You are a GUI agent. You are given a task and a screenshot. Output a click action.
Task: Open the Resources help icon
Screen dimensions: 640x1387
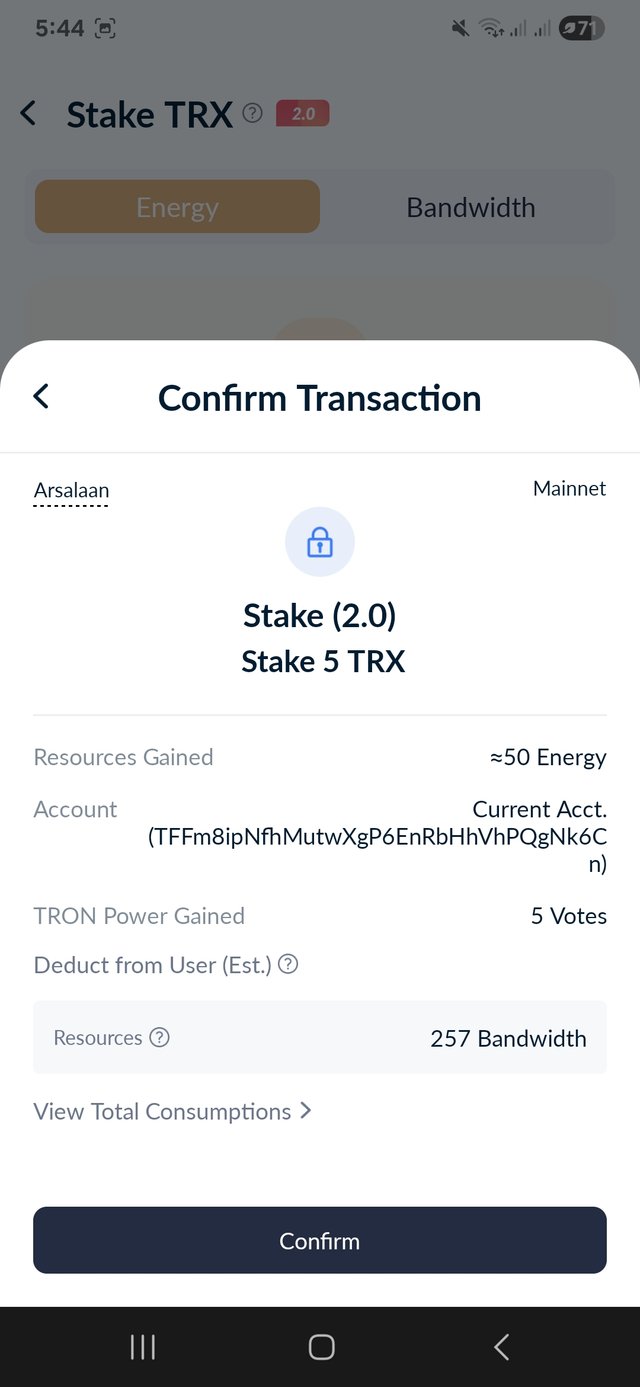click(x=159, y=1037)
